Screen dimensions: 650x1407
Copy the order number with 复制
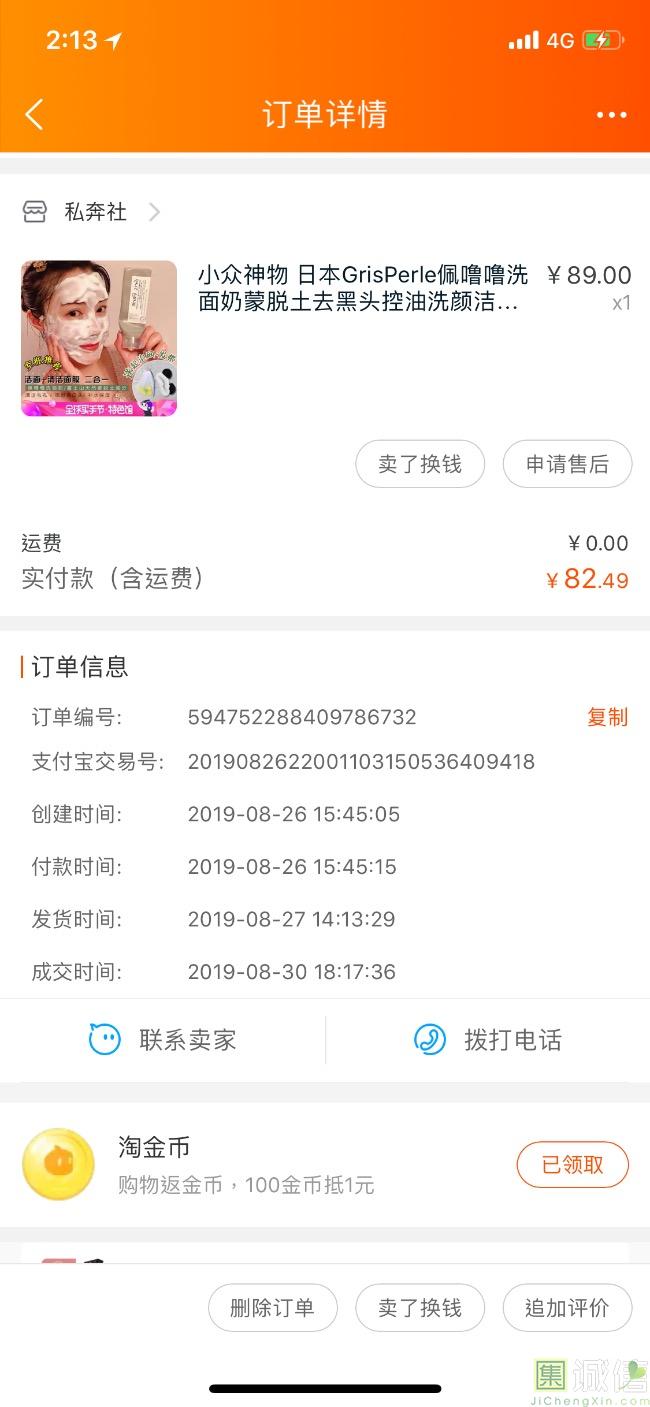coord(607,717)
